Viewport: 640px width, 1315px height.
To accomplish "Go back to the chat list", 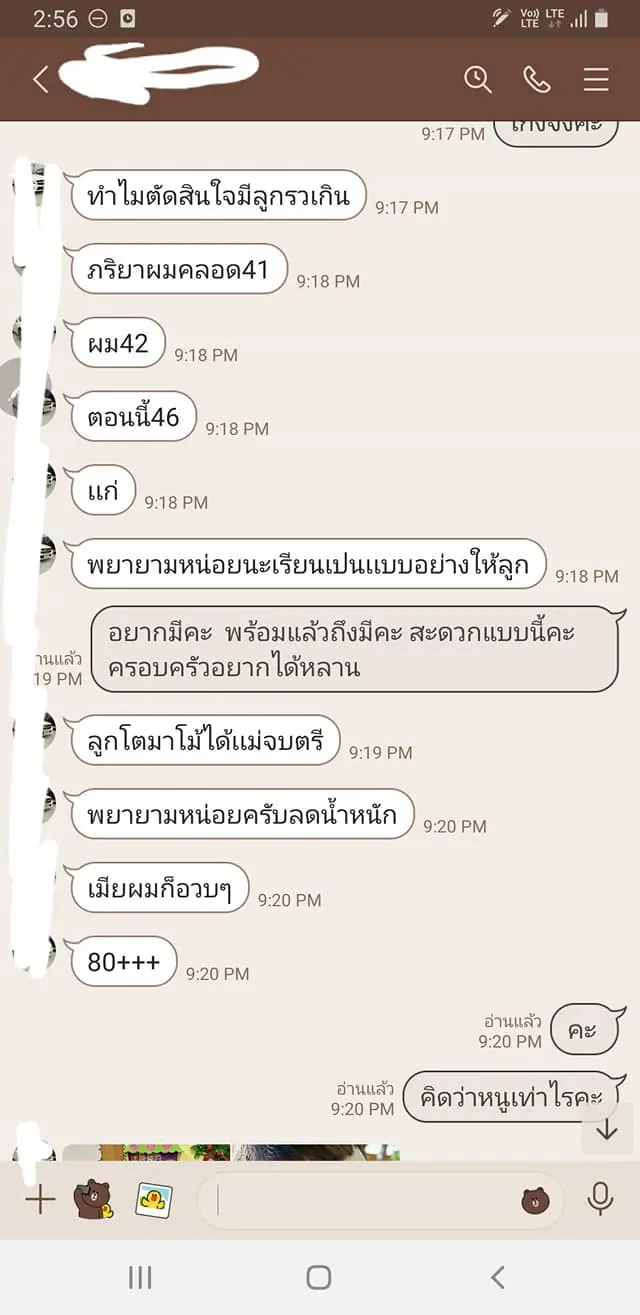I will [x=40, y=80].
